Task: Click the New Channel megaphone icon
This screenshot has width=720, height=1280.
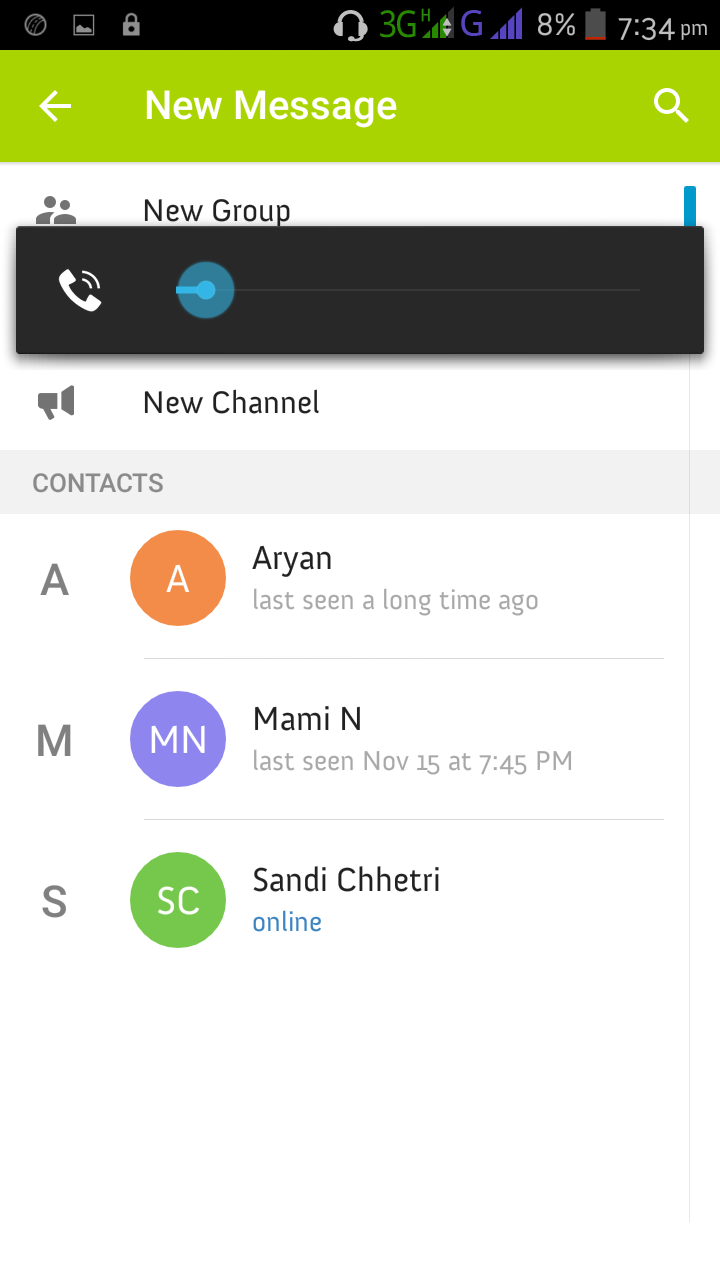Action: tap(58, 401)
